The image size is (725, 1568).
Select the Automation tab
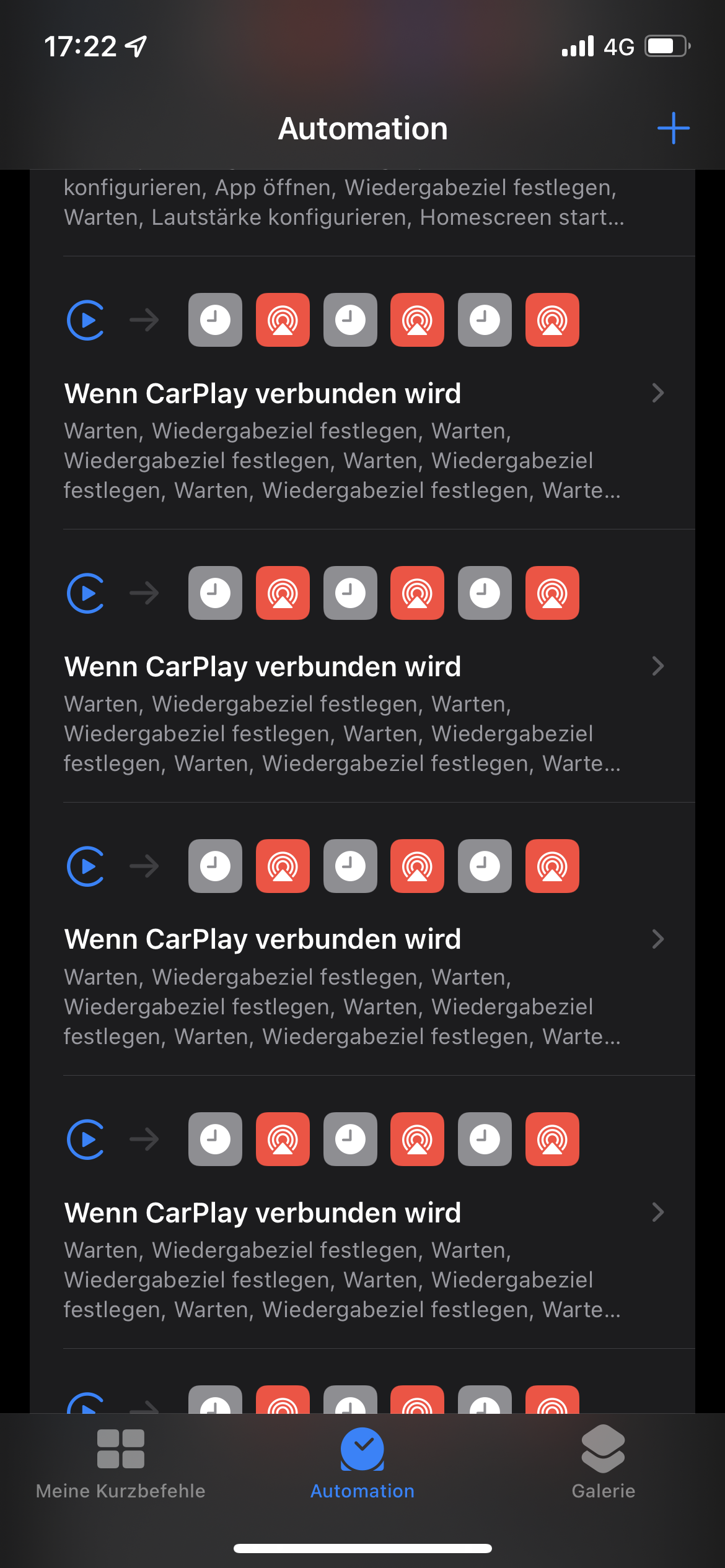tap(362, 1464)
